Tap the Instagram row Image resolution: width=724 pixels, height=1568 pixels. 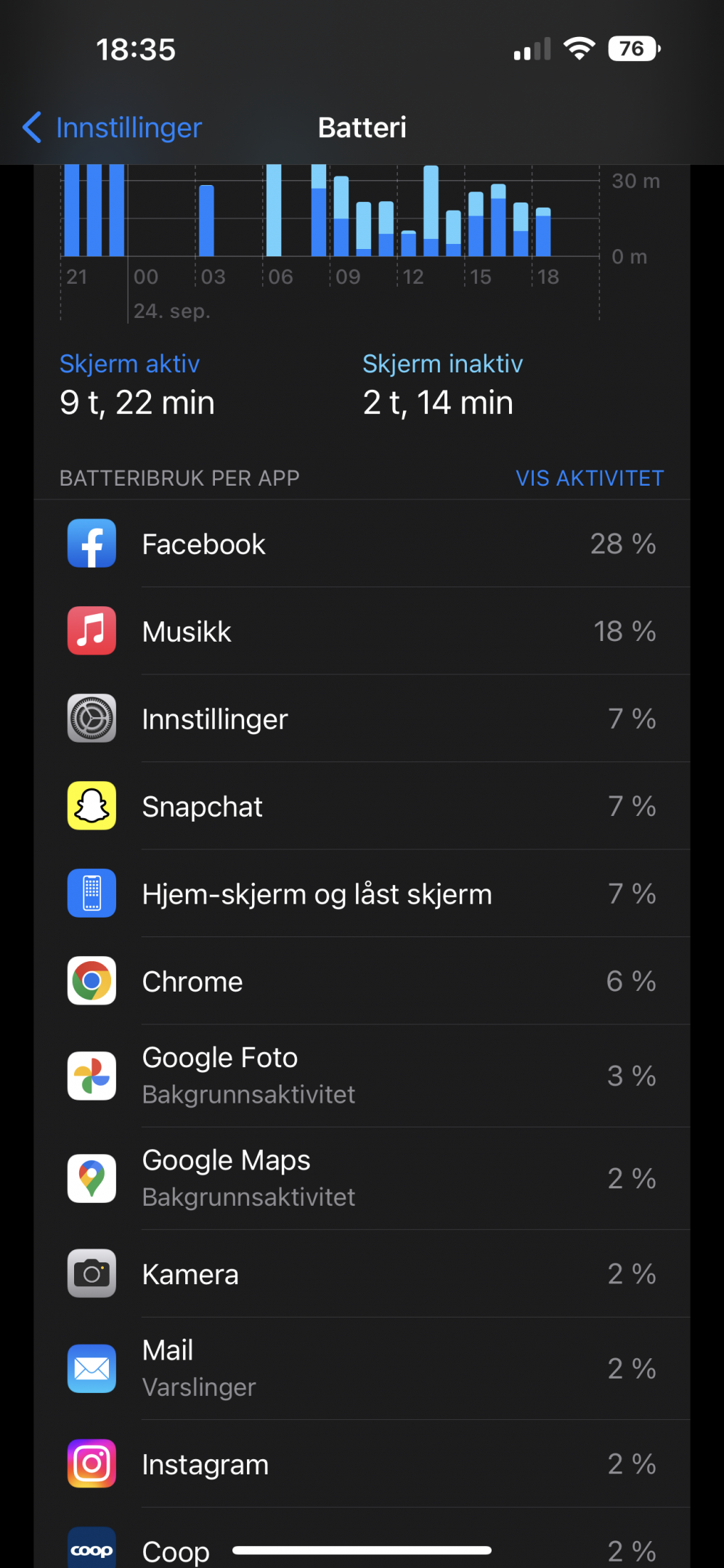(362, 1463)
